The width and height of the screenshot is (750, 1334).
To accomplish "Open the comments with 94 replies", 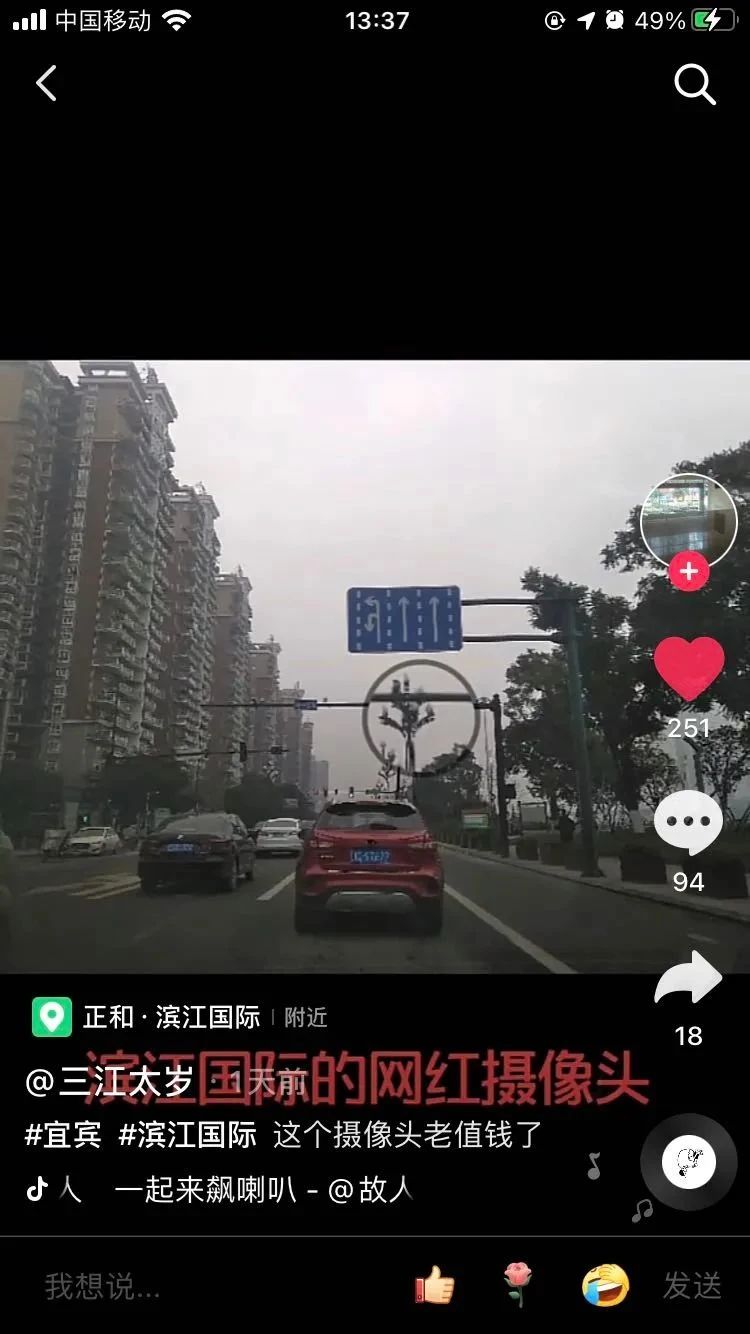I will click(x=688, y=824).
